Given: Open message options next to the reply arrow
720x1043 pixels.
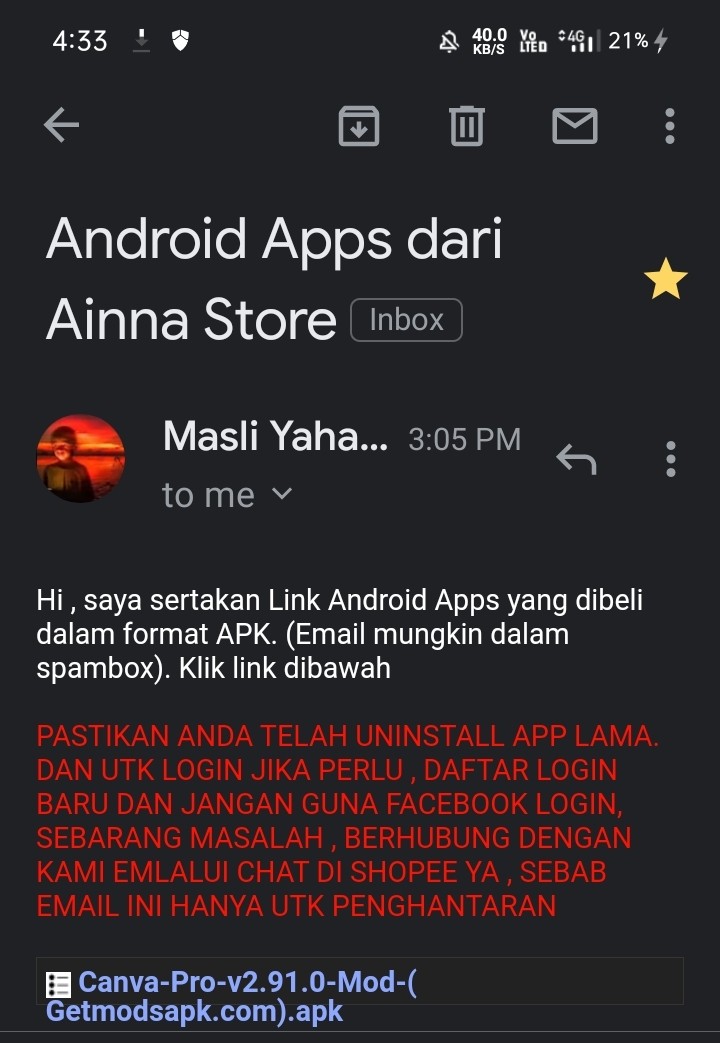Looking at the screenshot, I should (670, 459).
